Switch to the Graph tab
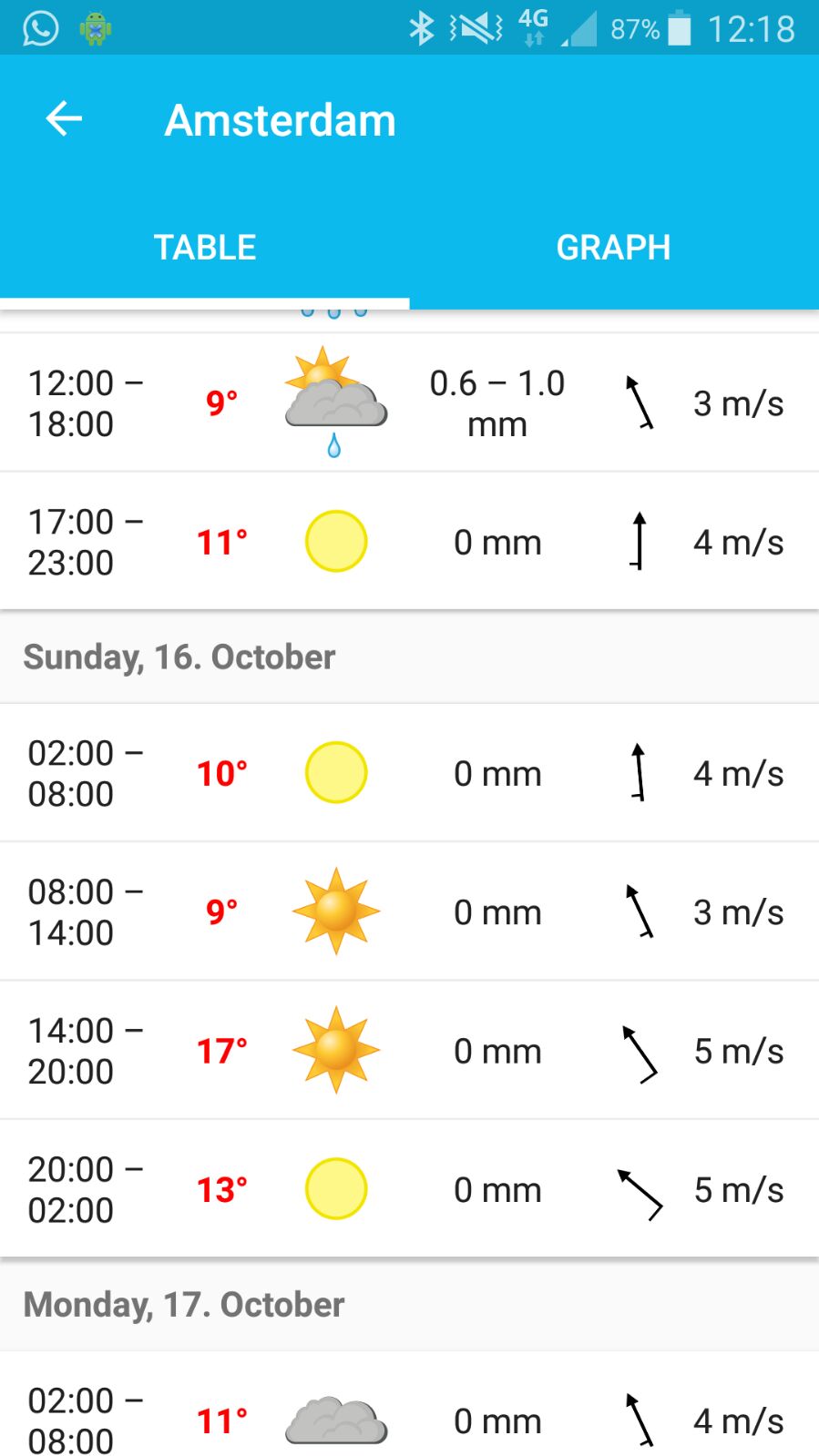Viewport: 819px width, 1456px height. coord(614,248)
